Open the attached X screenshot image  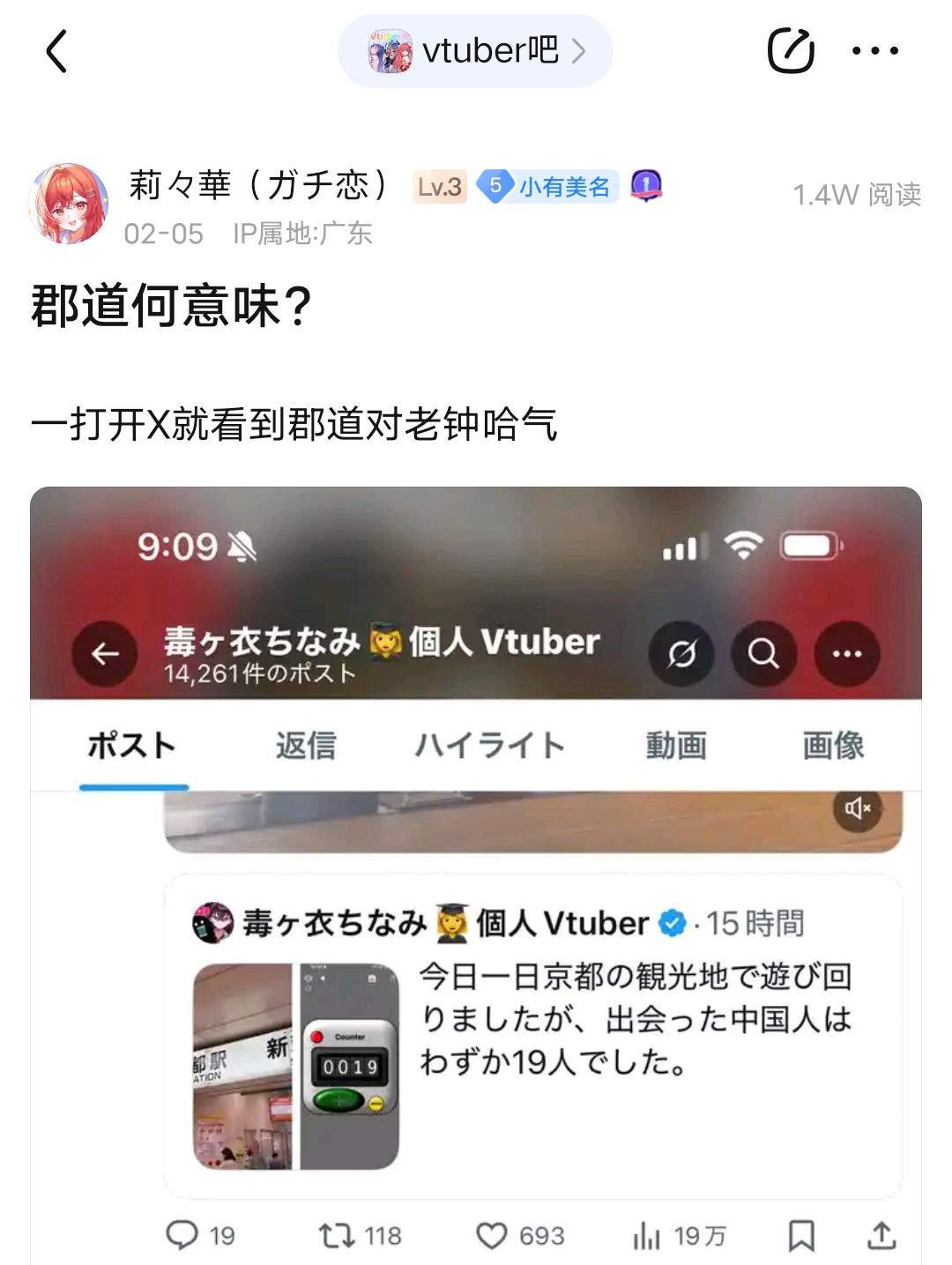[476, 873]
